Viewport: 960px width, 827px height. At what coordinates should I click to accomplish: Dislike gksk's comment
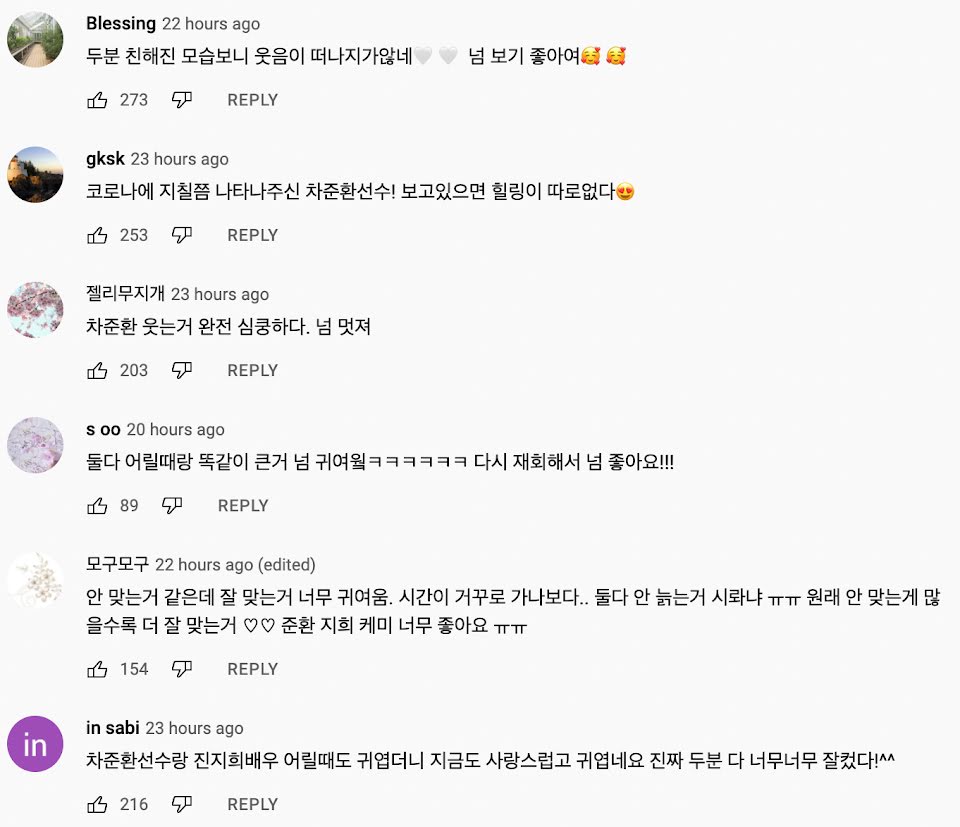pos(181,235)
